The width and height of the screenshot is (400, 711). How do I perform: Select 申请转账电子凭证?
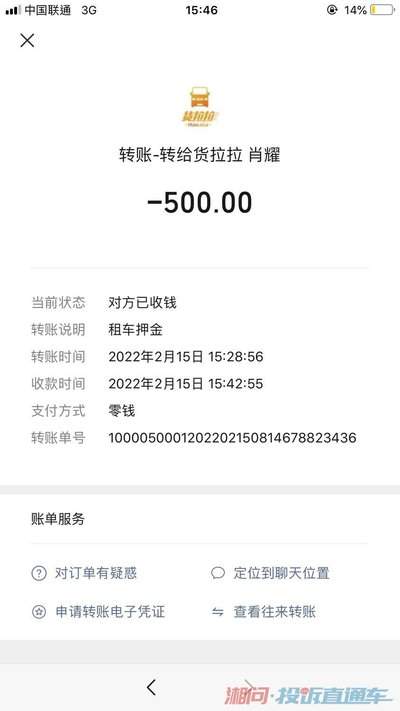[98, 612]
